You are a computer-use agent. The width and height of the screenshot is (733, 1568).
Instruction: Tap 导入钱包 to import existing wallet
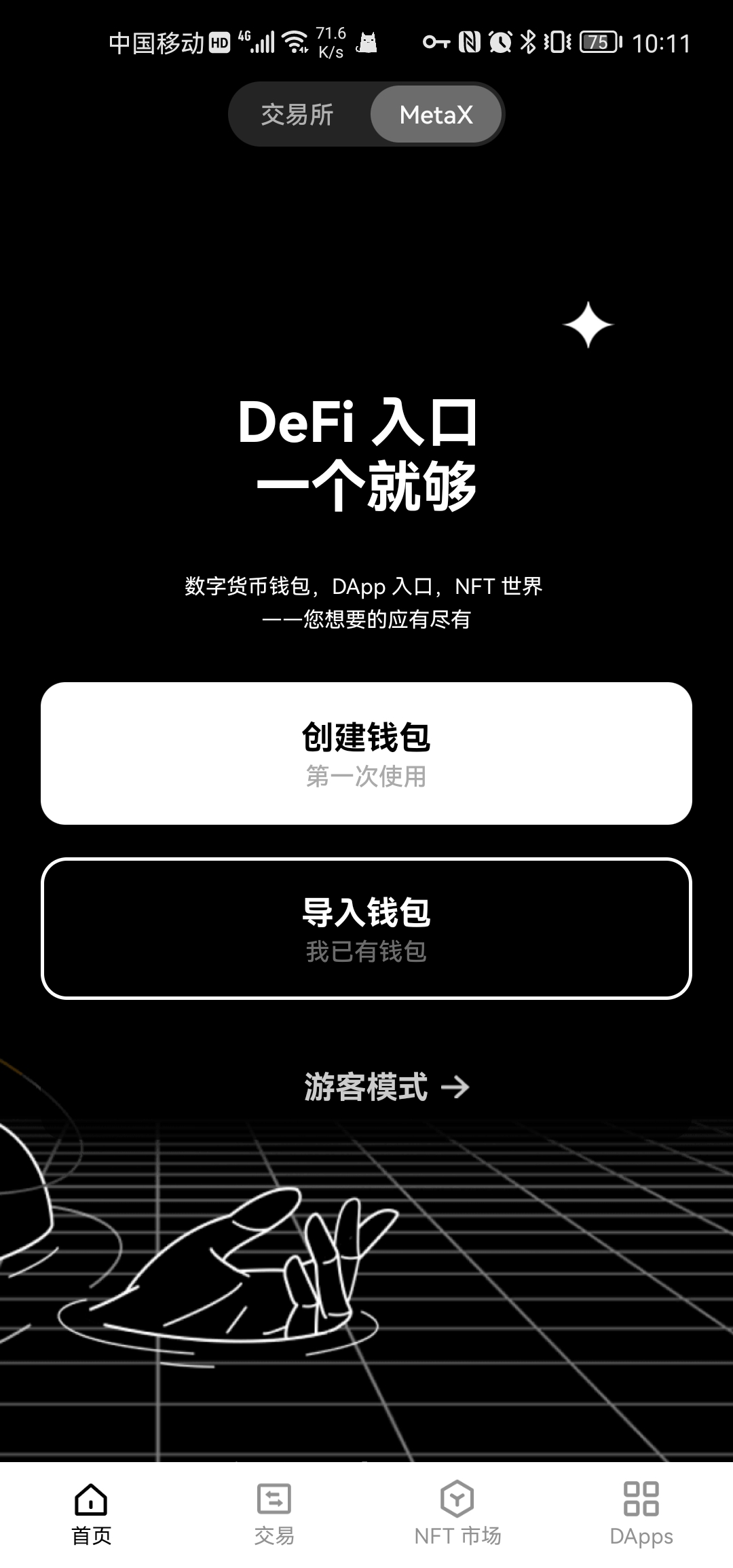pyautogui.click(x=366, y=929)
